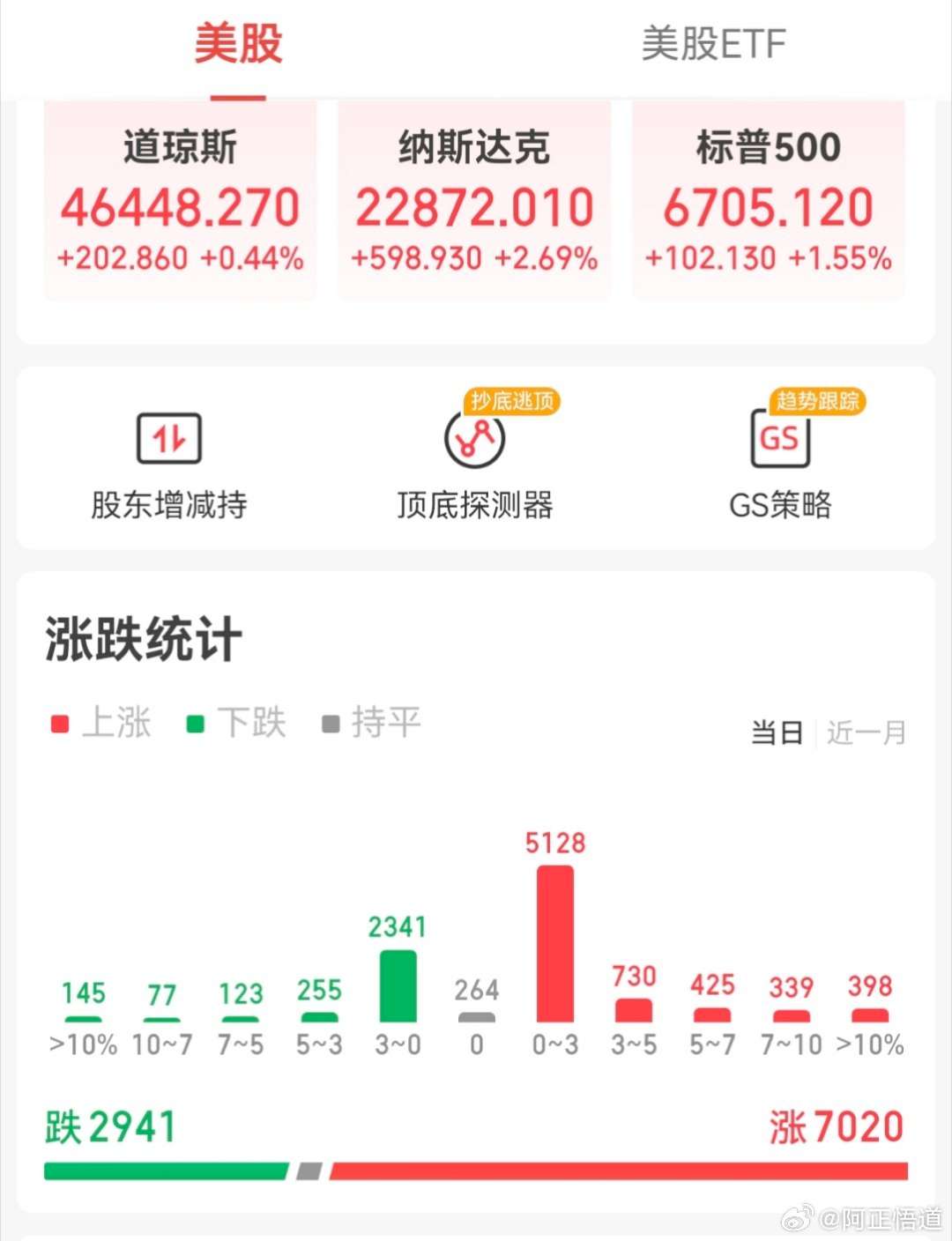
Task: Switch to the 近一月 statistics view
Action: 865,732
